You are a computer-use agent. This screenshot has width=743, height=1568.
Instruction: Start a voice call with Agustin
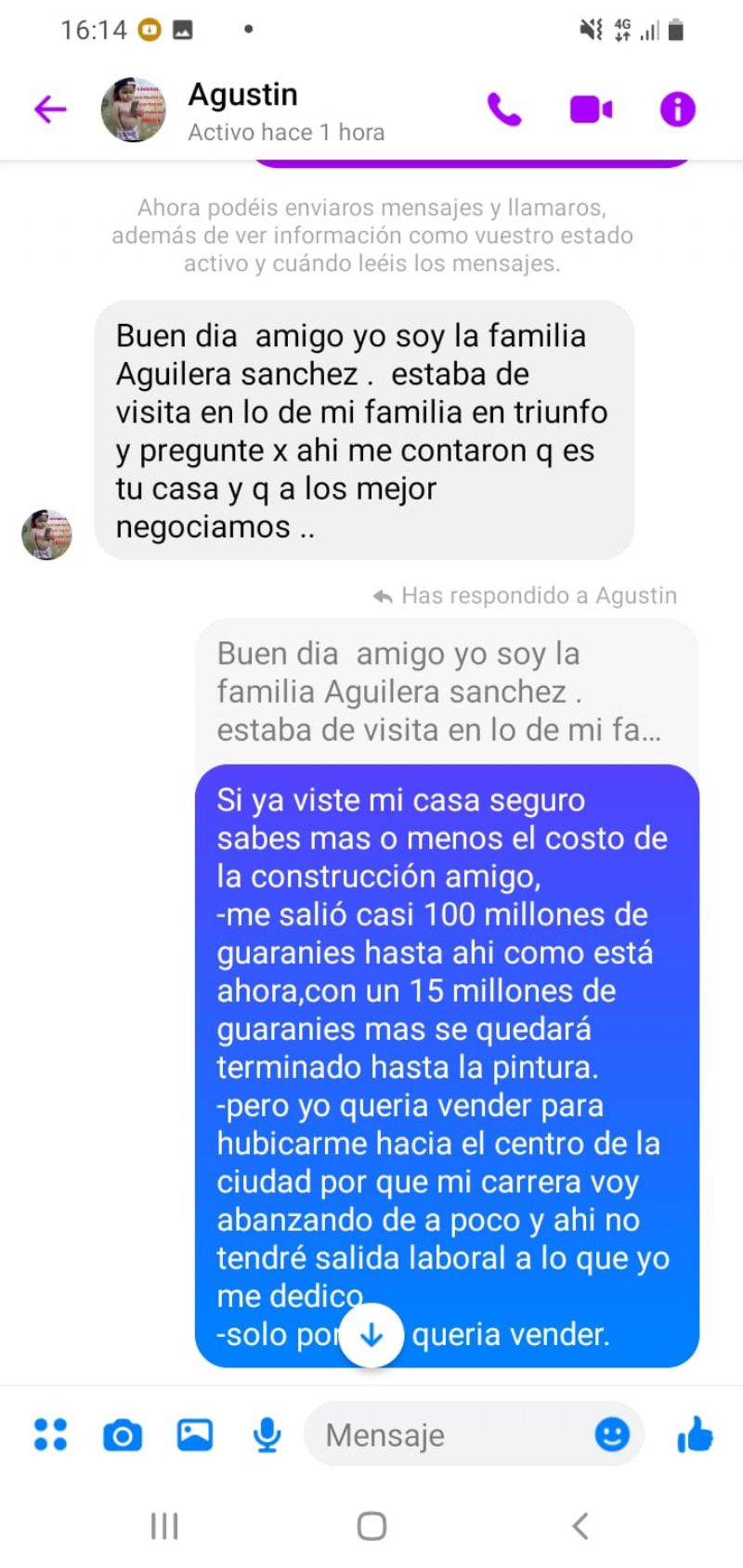[x=503, y=110]
